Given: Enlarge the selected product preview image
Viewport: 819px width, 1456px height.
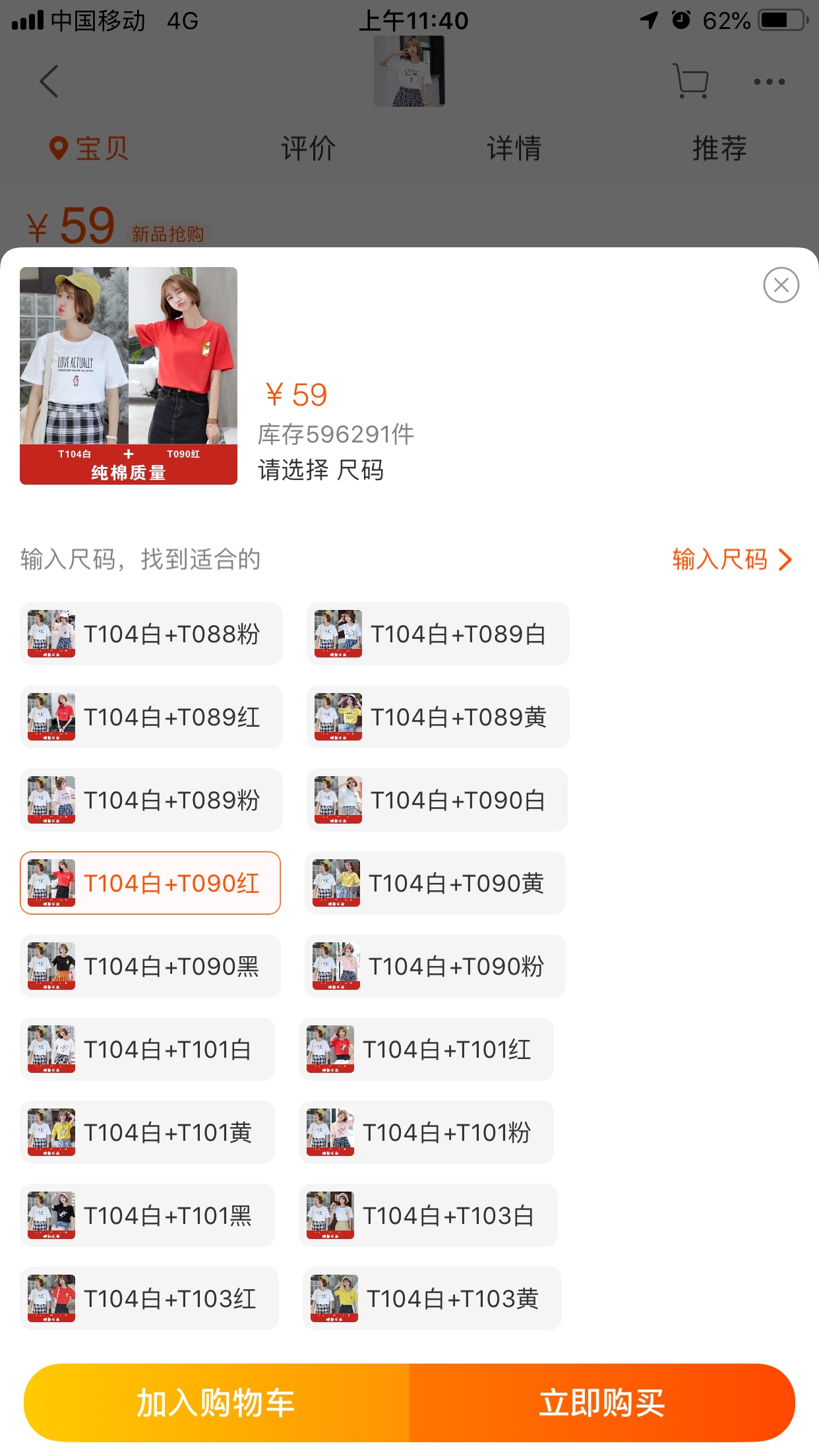Looking at the screenshot, I should 129,375.
